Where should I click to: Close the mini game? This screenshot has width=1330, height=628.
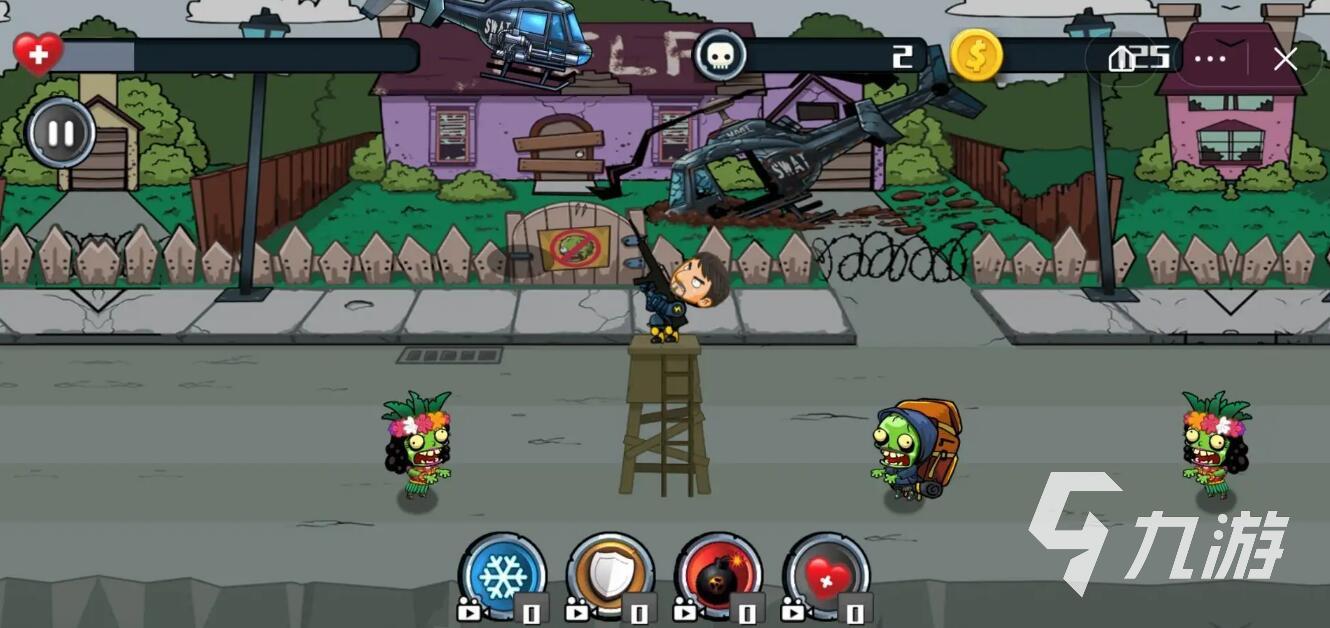coord(1285,59)
